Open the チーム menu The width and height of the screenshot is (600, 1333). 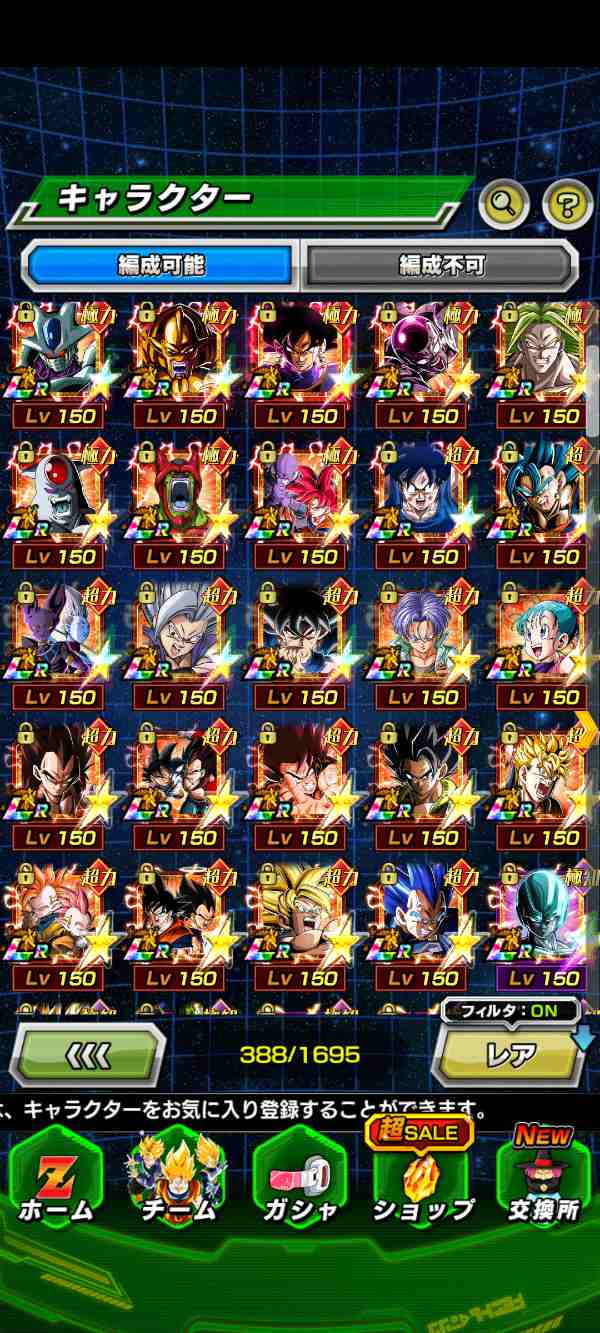point(177,1176)
